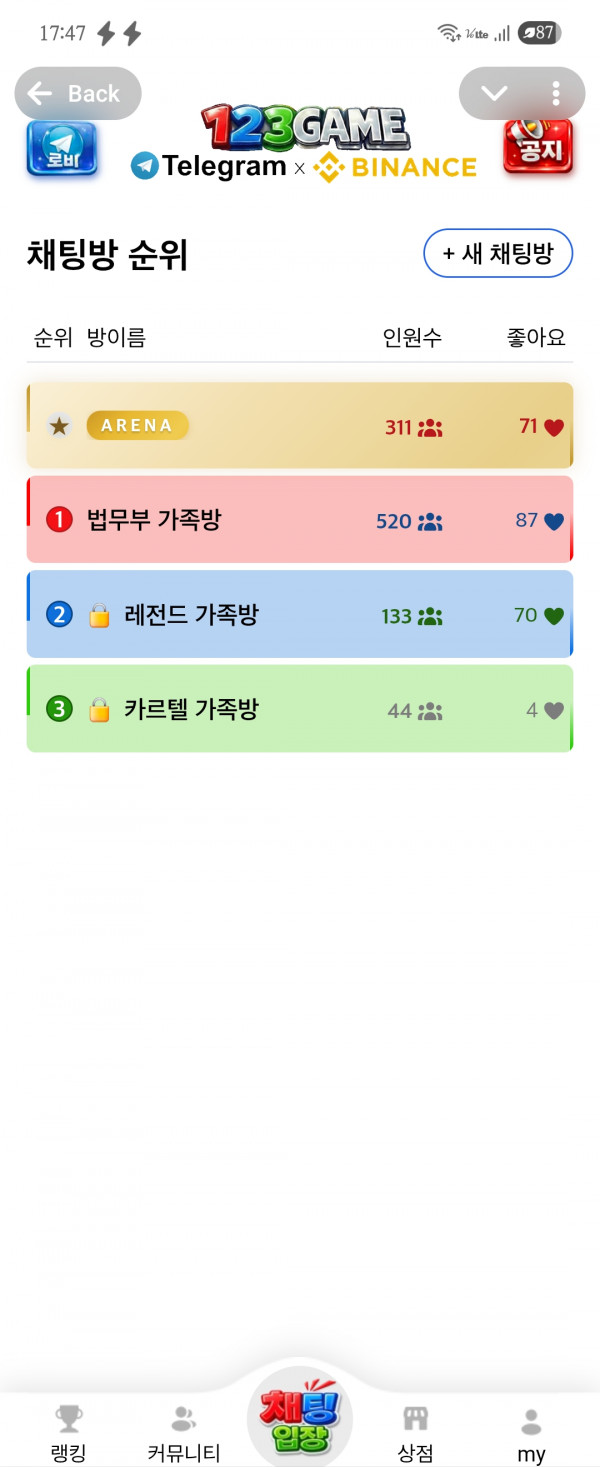Switch to the 상점 tab
The image size is (600, 1467).
(415, 1430)
